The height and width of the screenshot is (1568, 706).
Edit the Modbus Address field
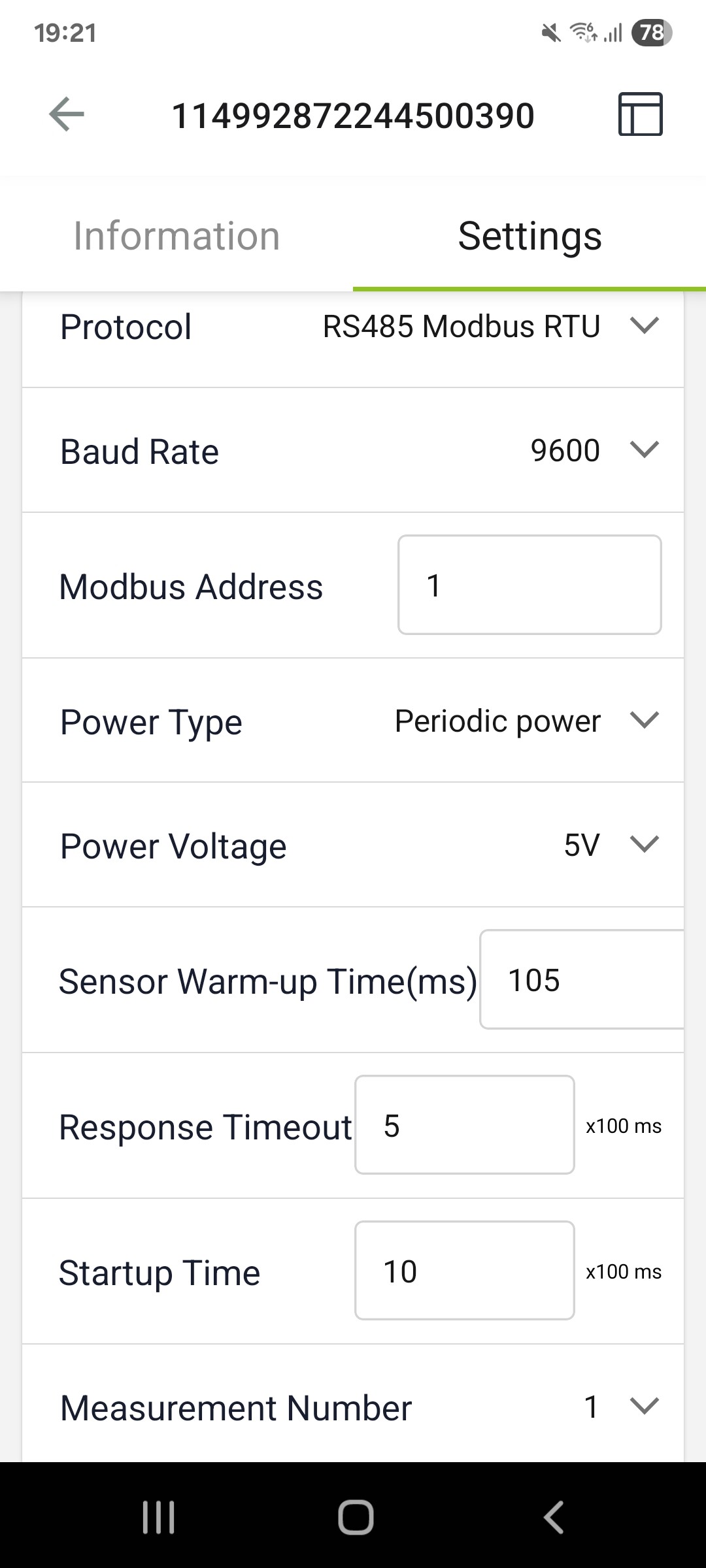coord(529,585)
